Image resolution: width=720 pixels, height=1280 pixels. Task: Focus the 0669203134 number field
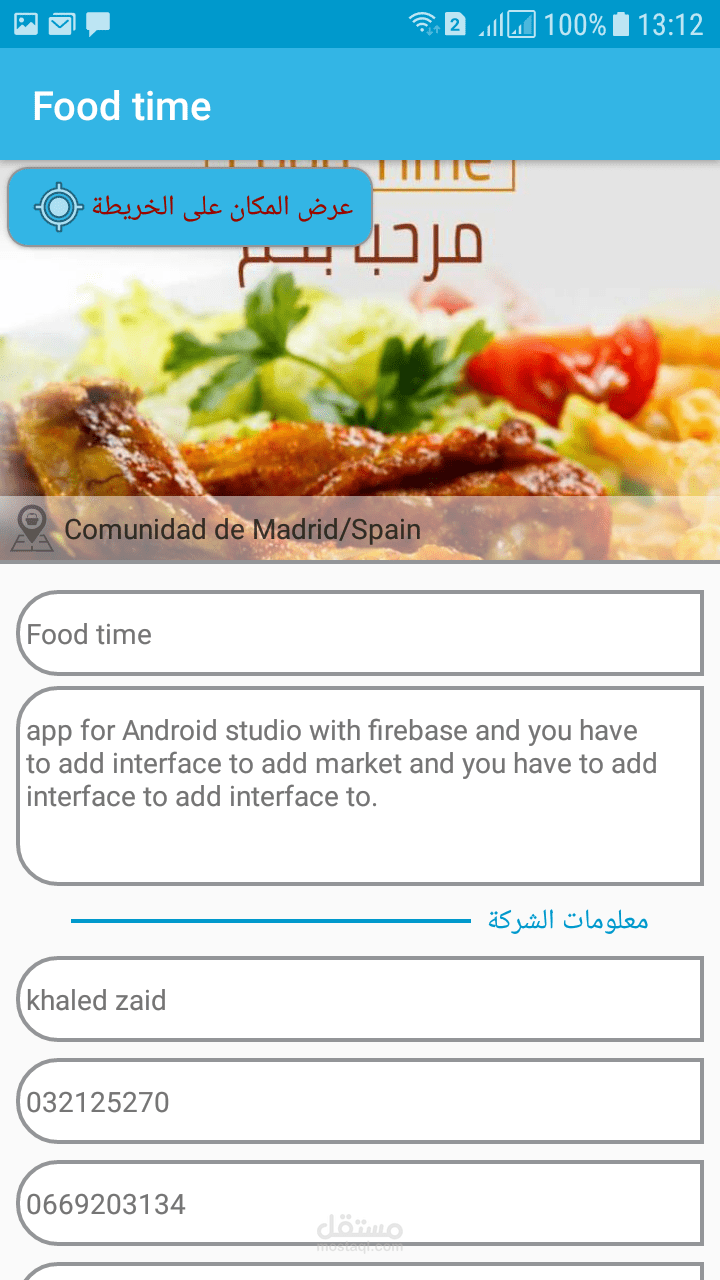pyautogui.click(x=360, y=1204)
